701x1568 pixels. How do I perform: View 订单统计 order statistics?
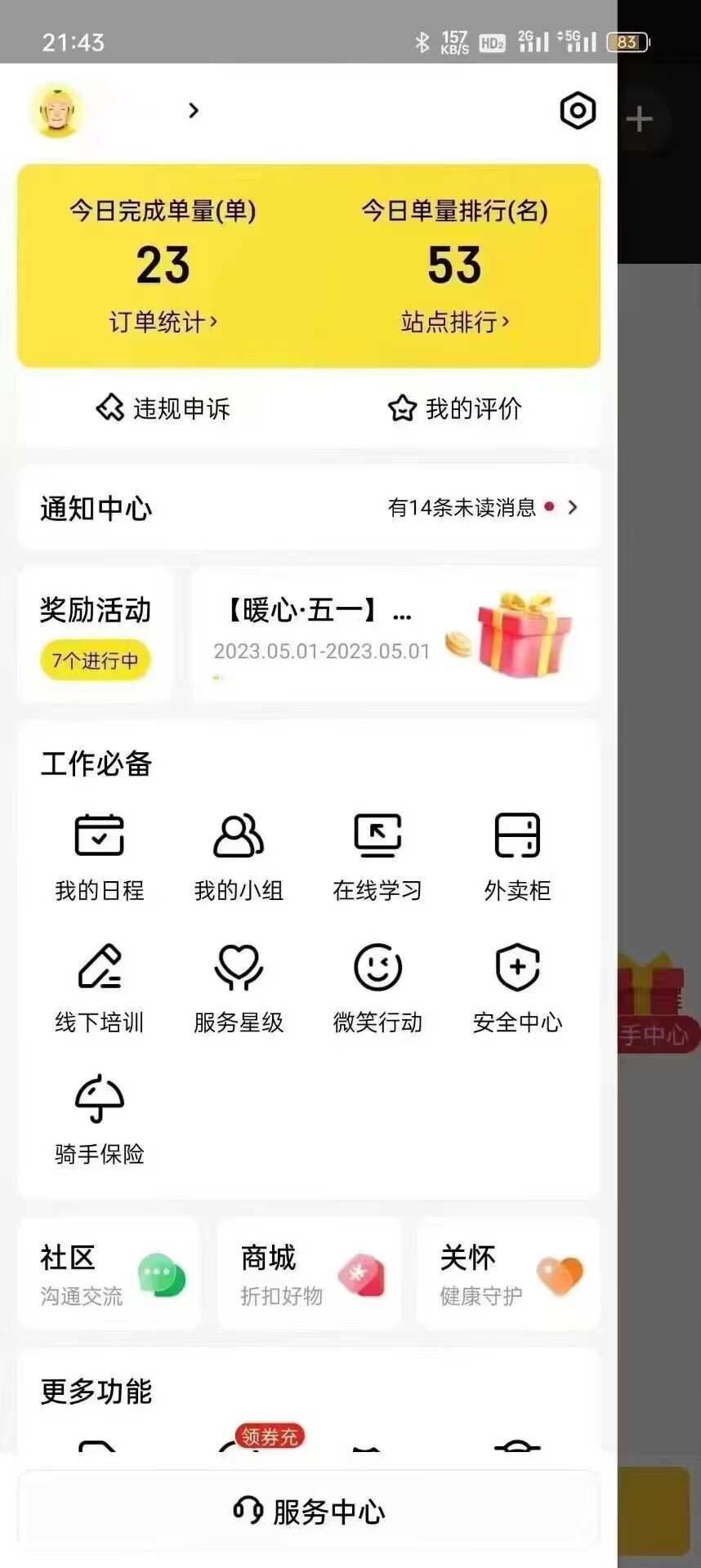[x=163, y=322]
